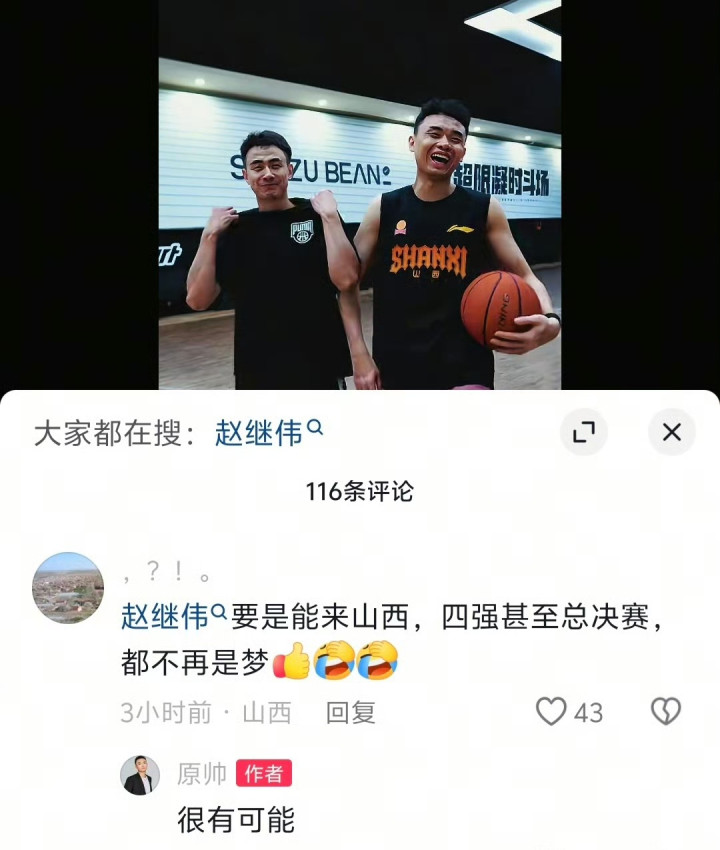Screen dimensions: 720x850
Task: Reply to the comment from 山西
Action: [351, 712]
